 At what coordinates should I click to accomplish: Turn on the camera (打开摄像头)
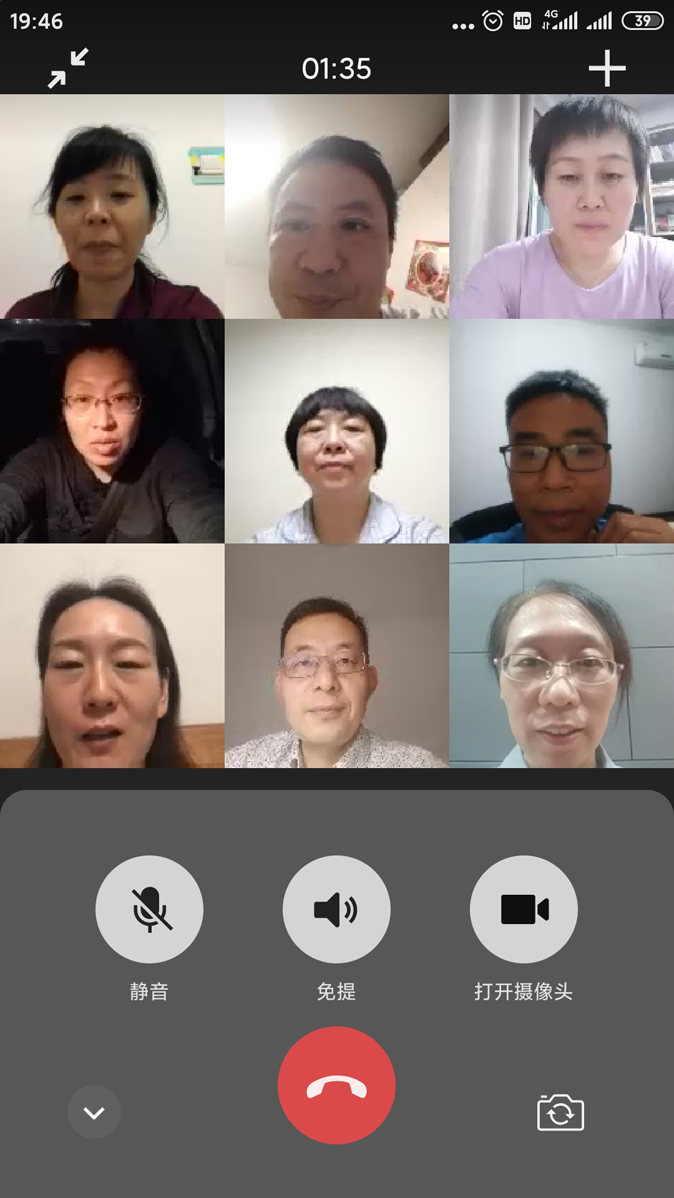523,909
